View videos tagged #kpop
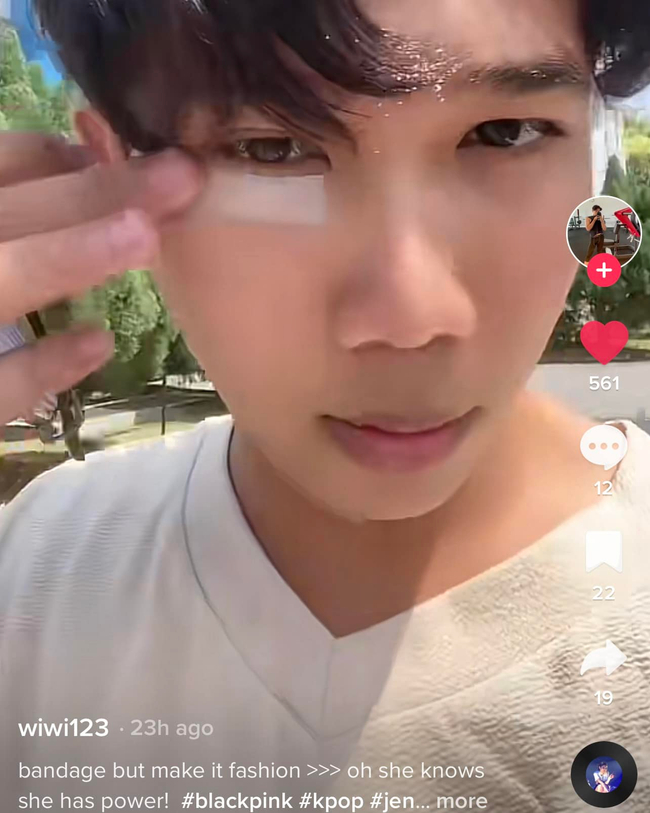 (330, 801)
